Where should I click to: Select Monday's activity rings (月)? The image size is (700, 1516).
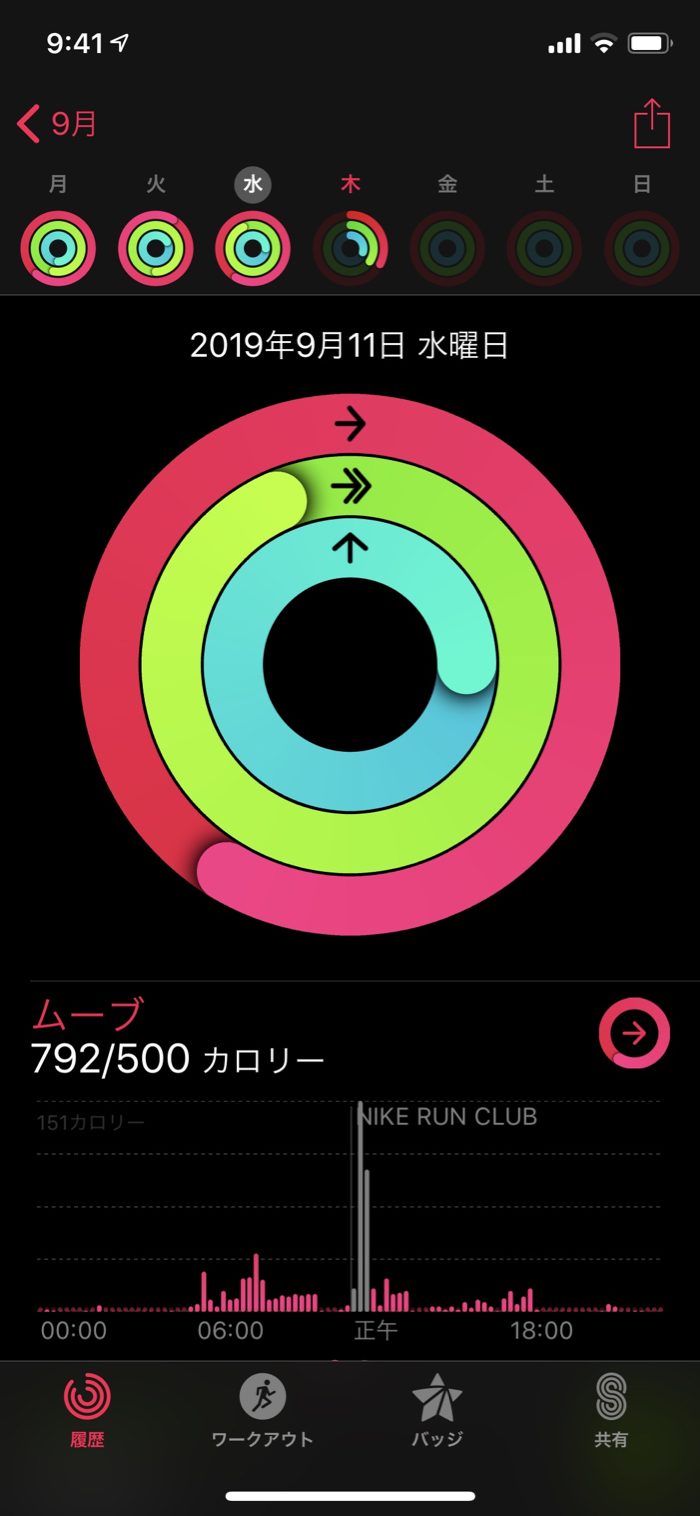tap(58, 248)
